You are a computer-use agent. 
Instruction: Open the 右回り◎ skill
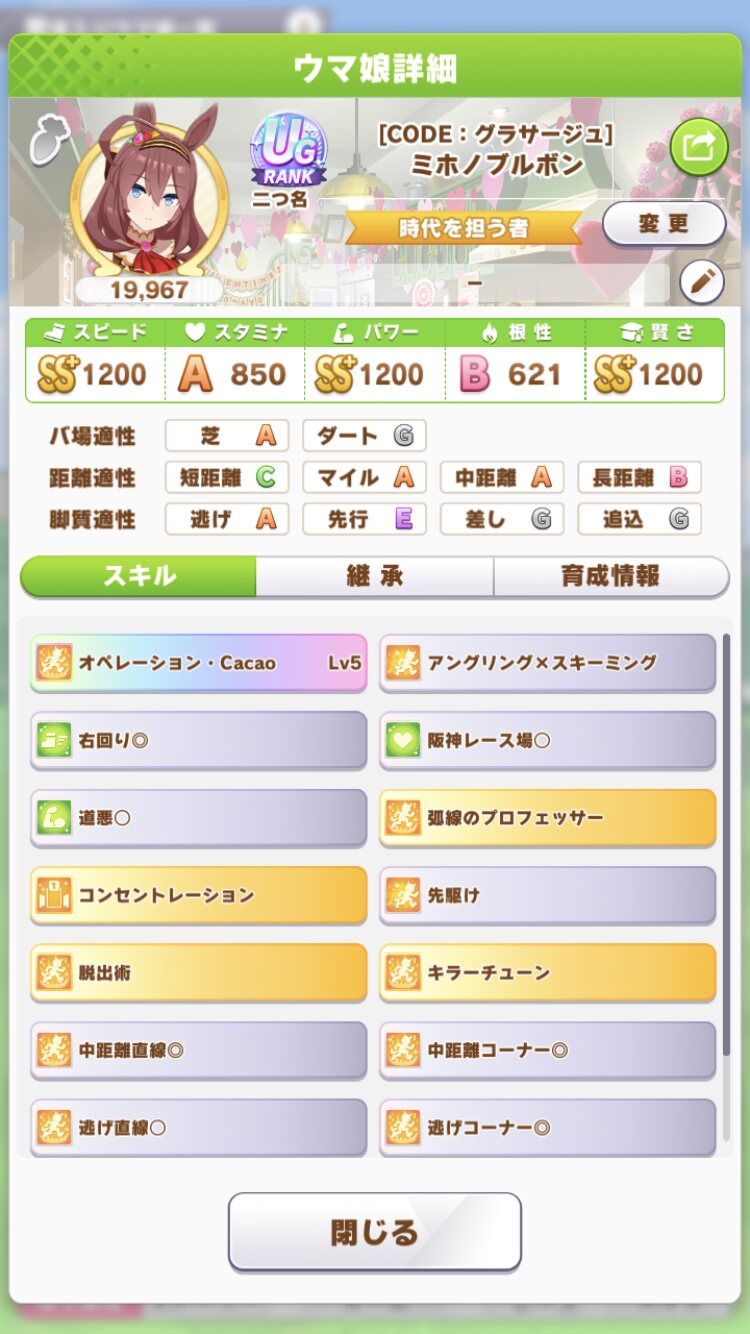click(198, 741)
